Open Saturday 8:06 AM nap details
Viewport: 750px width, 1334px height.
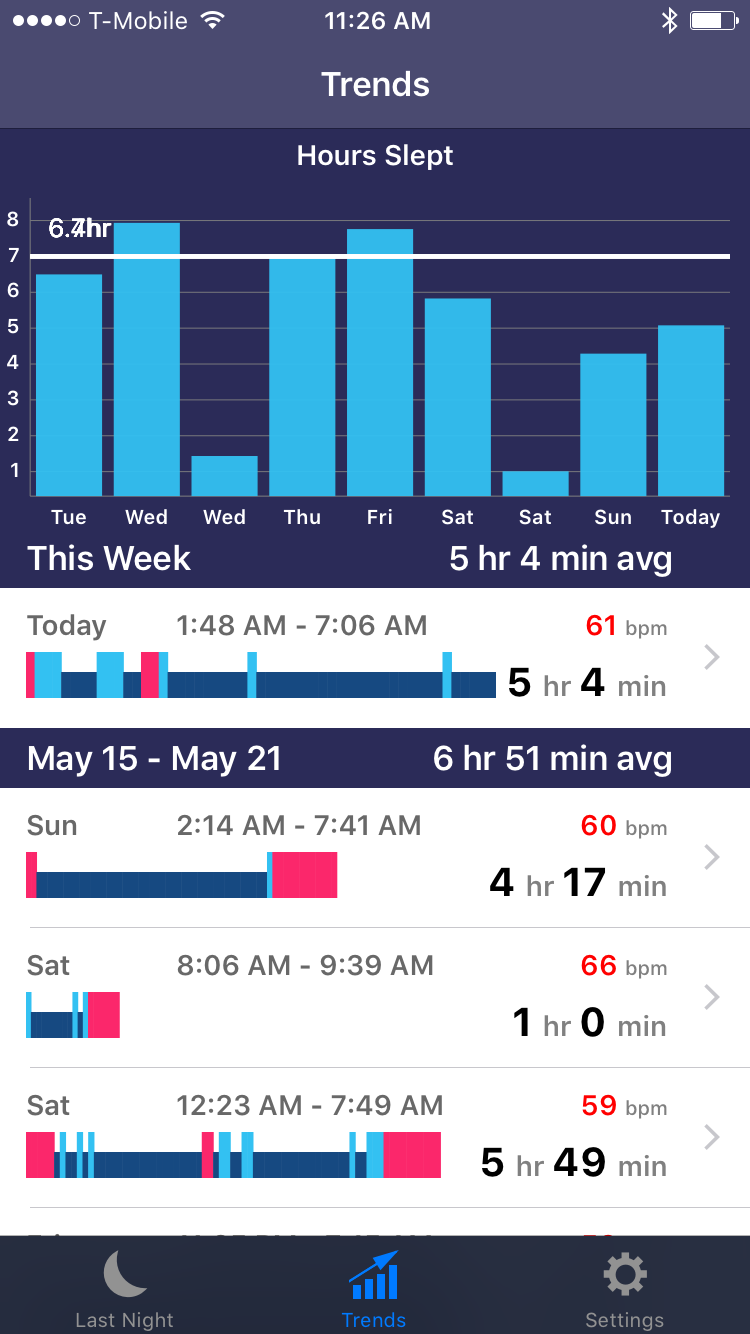tap(374, 998)
